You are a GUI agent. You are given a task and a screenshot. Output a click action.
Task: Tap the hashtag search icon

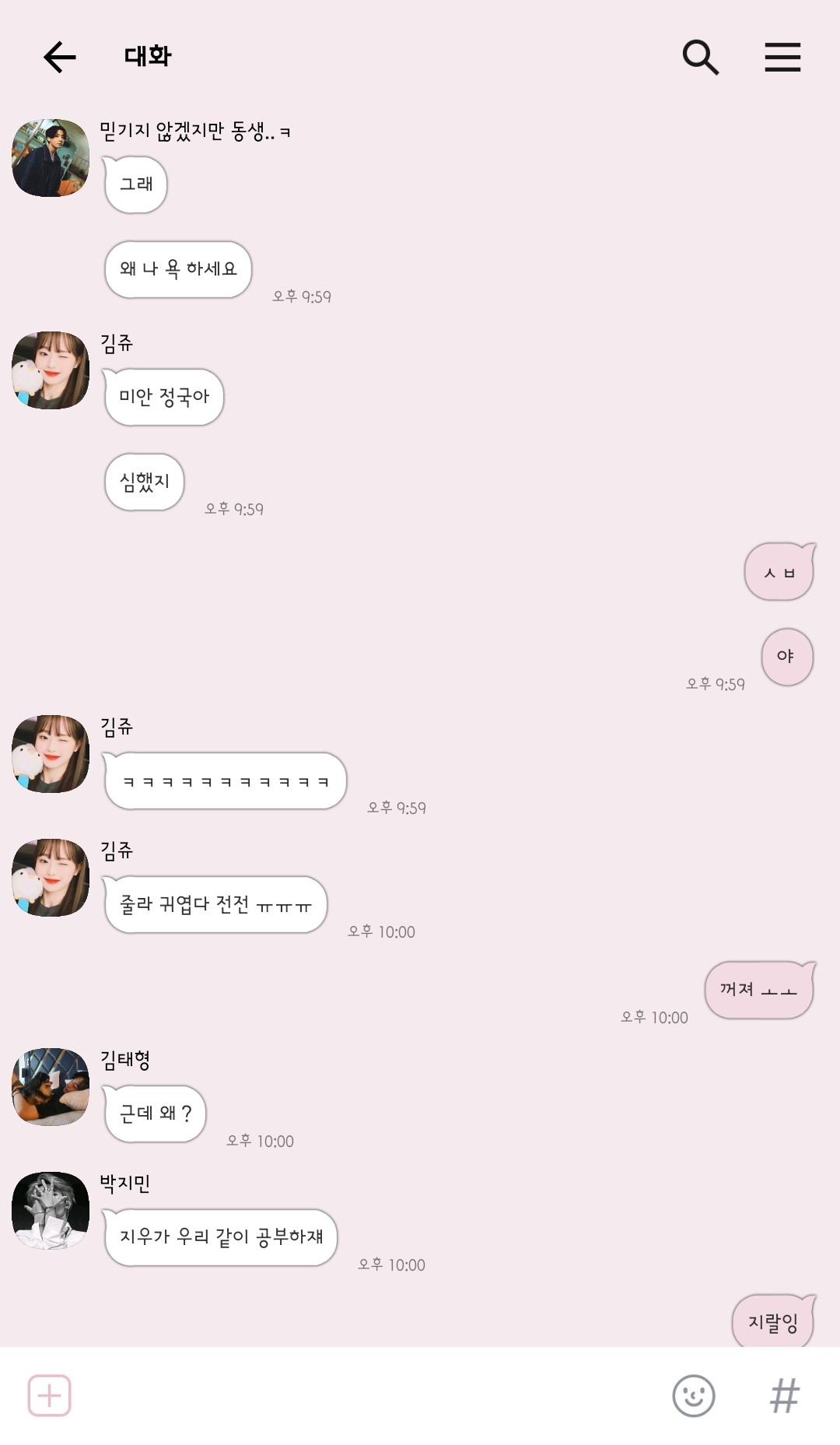(784, 1395)
